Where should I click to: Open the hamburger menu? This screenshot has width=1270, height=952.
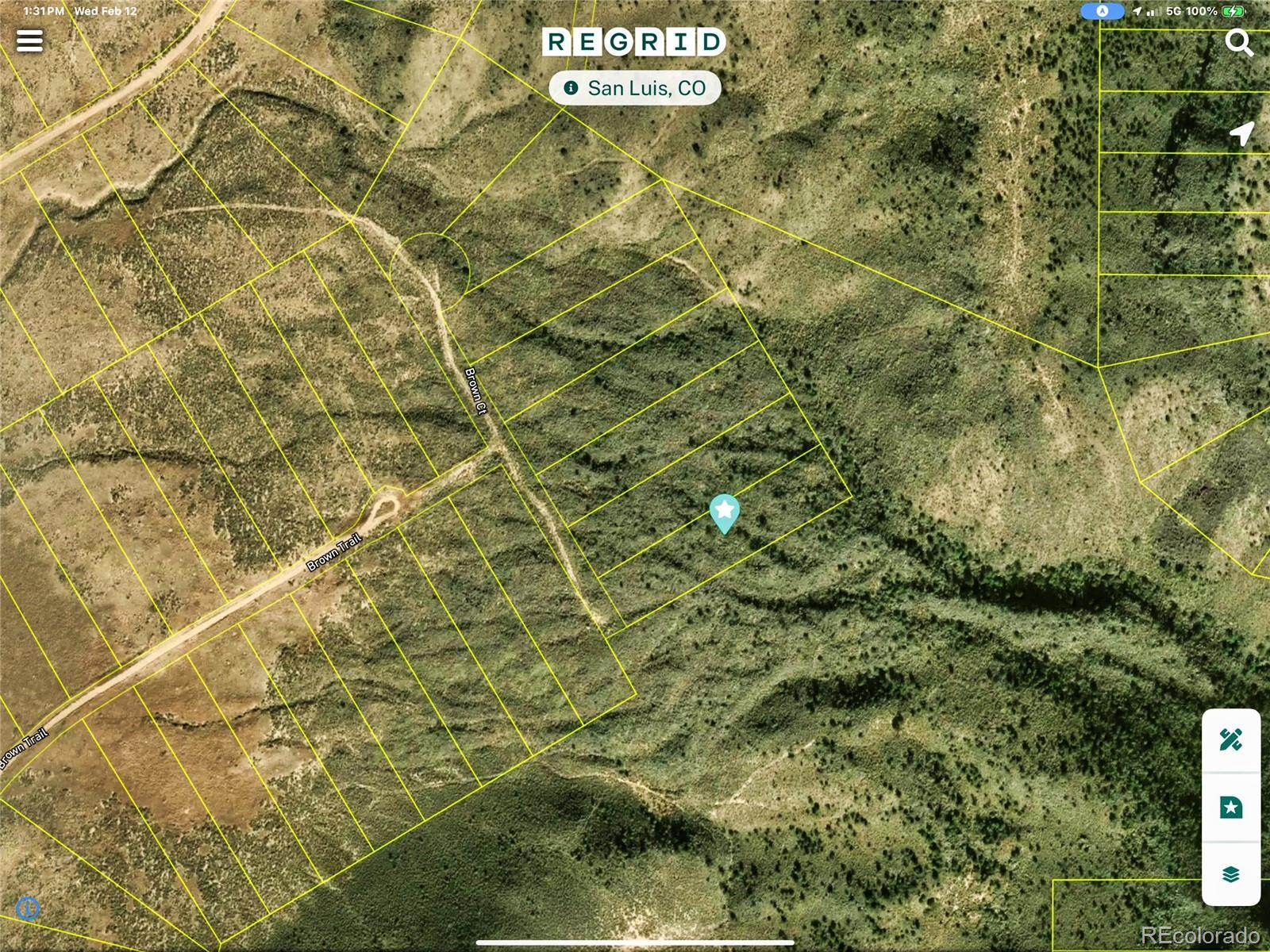click(29, 41)
